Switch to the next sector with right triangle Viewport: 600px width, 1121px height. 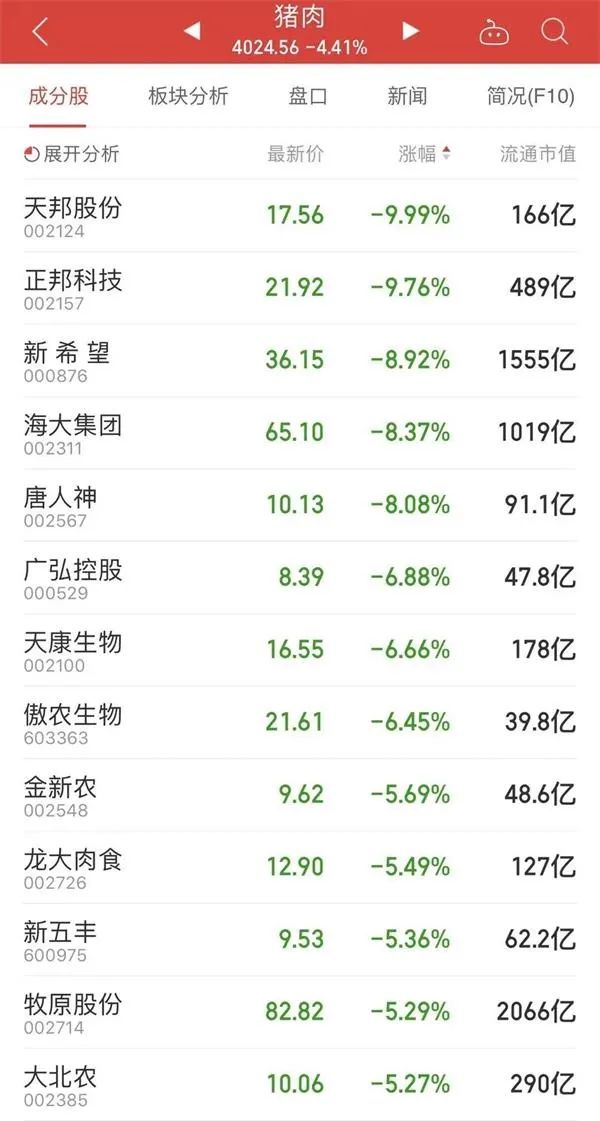pyautogui.click(x=410, y=31)
